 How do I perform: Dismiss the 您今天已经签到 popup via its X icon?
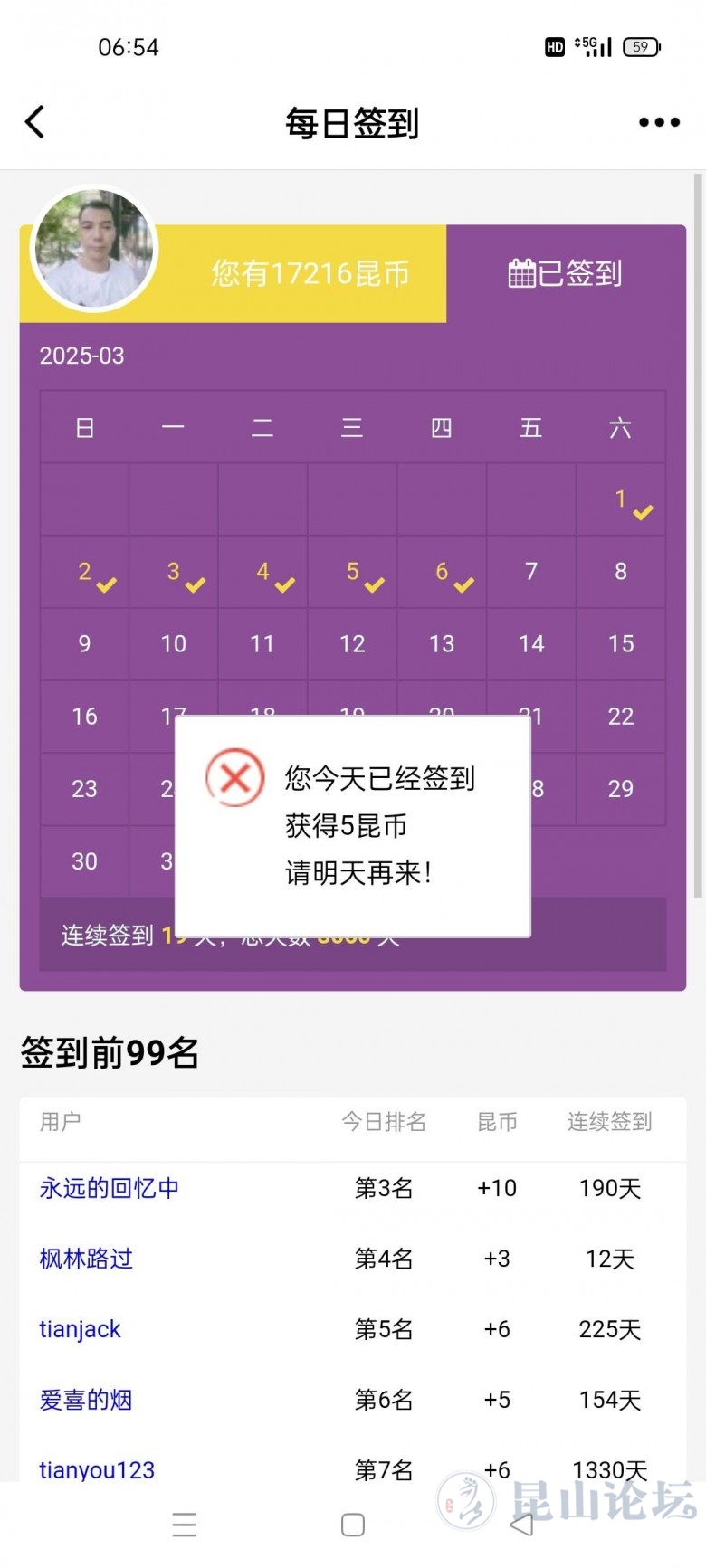235,777
